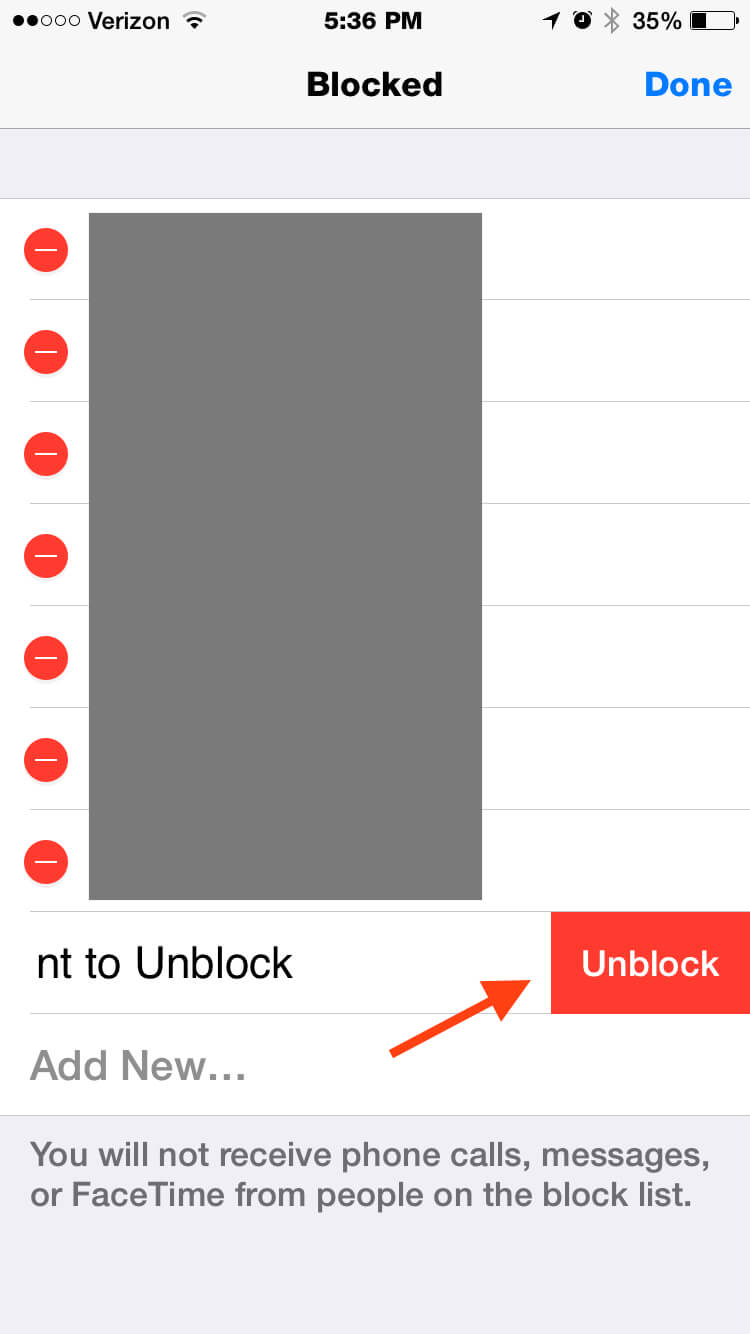Confirm with the red Unblock button
Viewport: 750px width, 1334px height.
(650, 963)
